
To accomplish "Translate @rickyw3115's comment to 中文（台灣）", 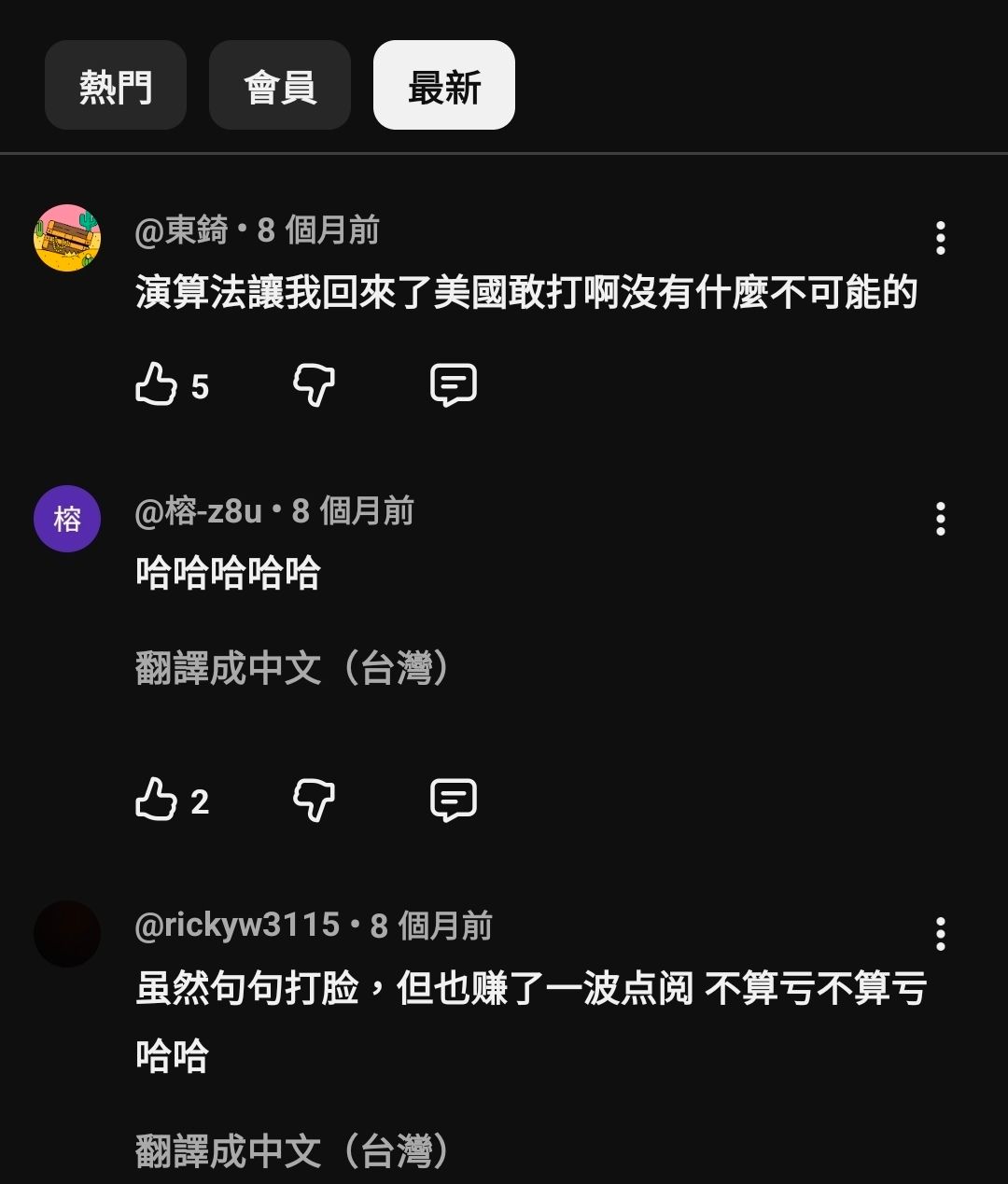I will 293,1150.
